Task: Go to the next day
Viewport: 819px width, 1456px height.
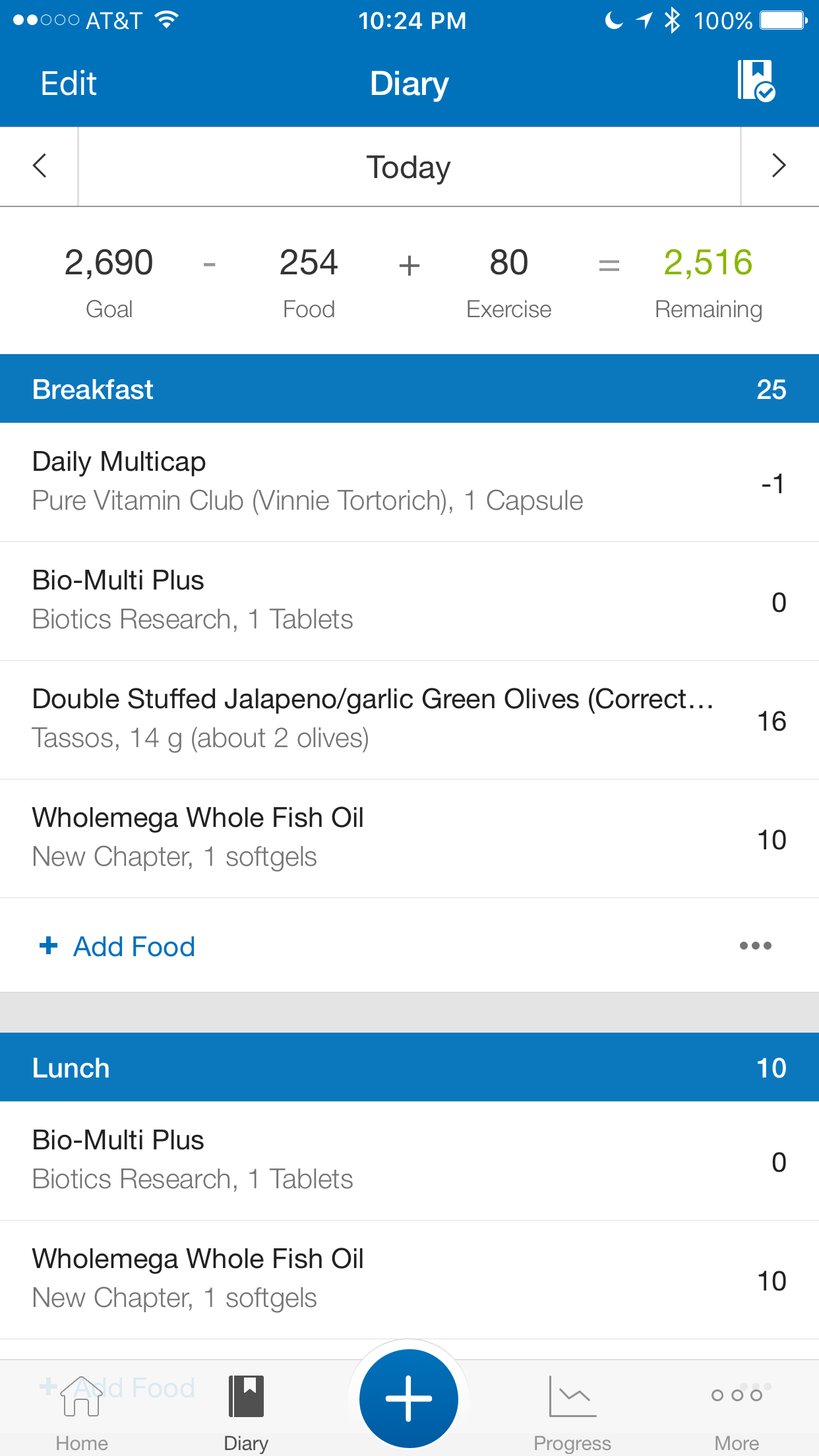Action: pos(779,166)
